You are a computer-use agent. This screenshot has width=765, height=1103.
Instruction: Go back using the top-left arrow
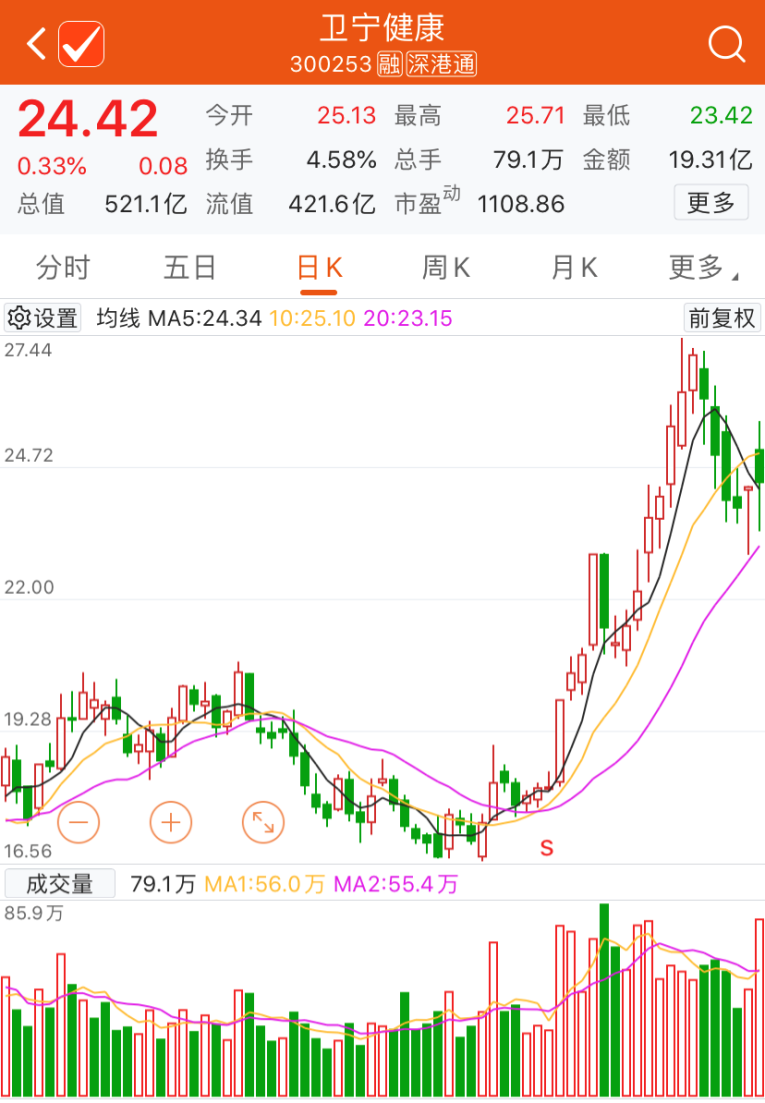click(x=36, y=44)
